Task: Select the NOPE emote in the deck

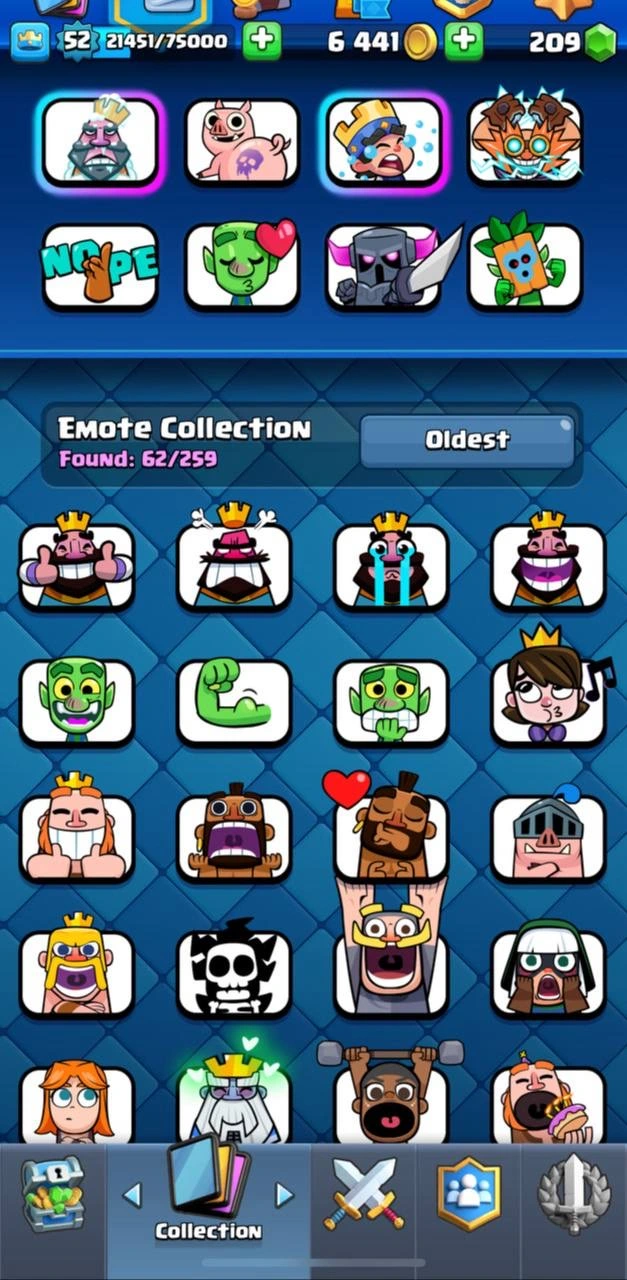Action: point(100,267)
